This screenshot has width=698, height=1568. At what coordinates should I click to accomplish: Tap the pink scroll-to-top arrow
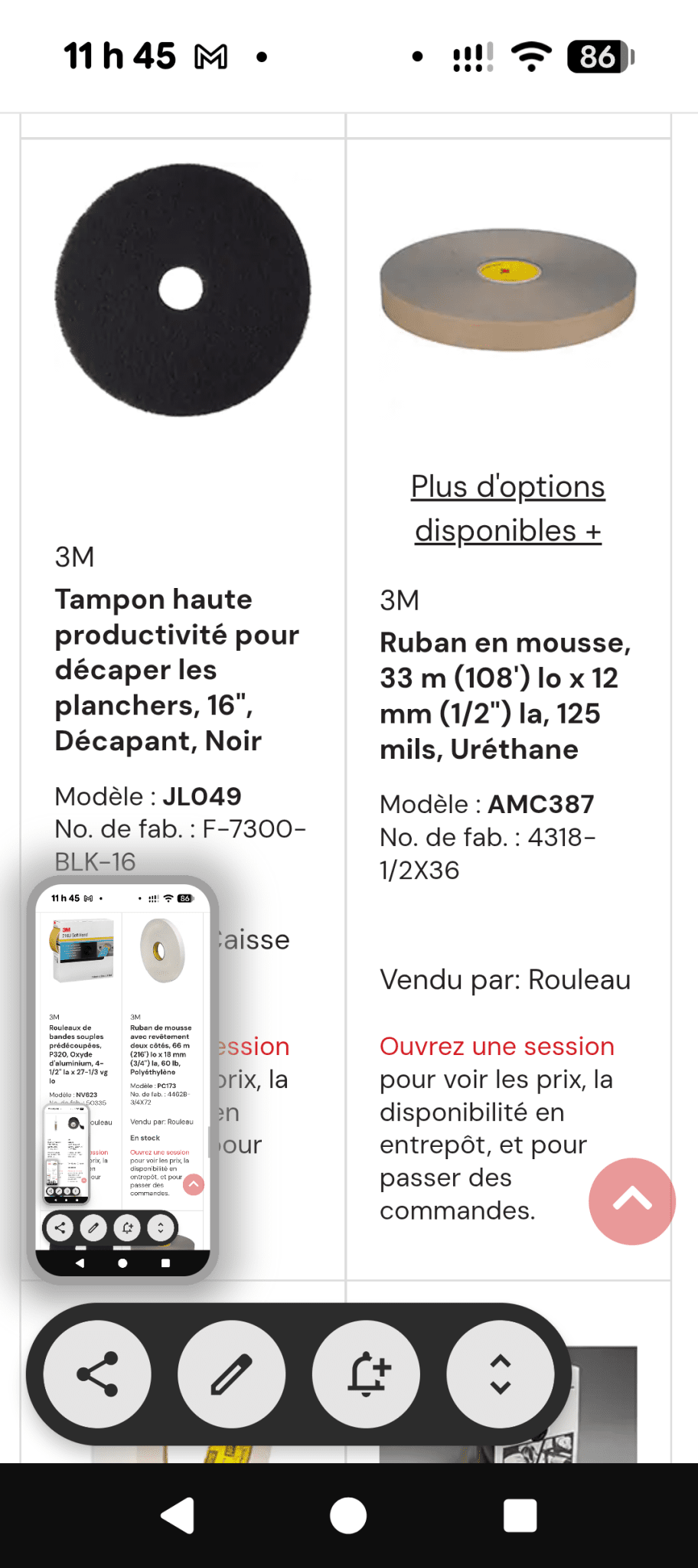coord(631,1201)
